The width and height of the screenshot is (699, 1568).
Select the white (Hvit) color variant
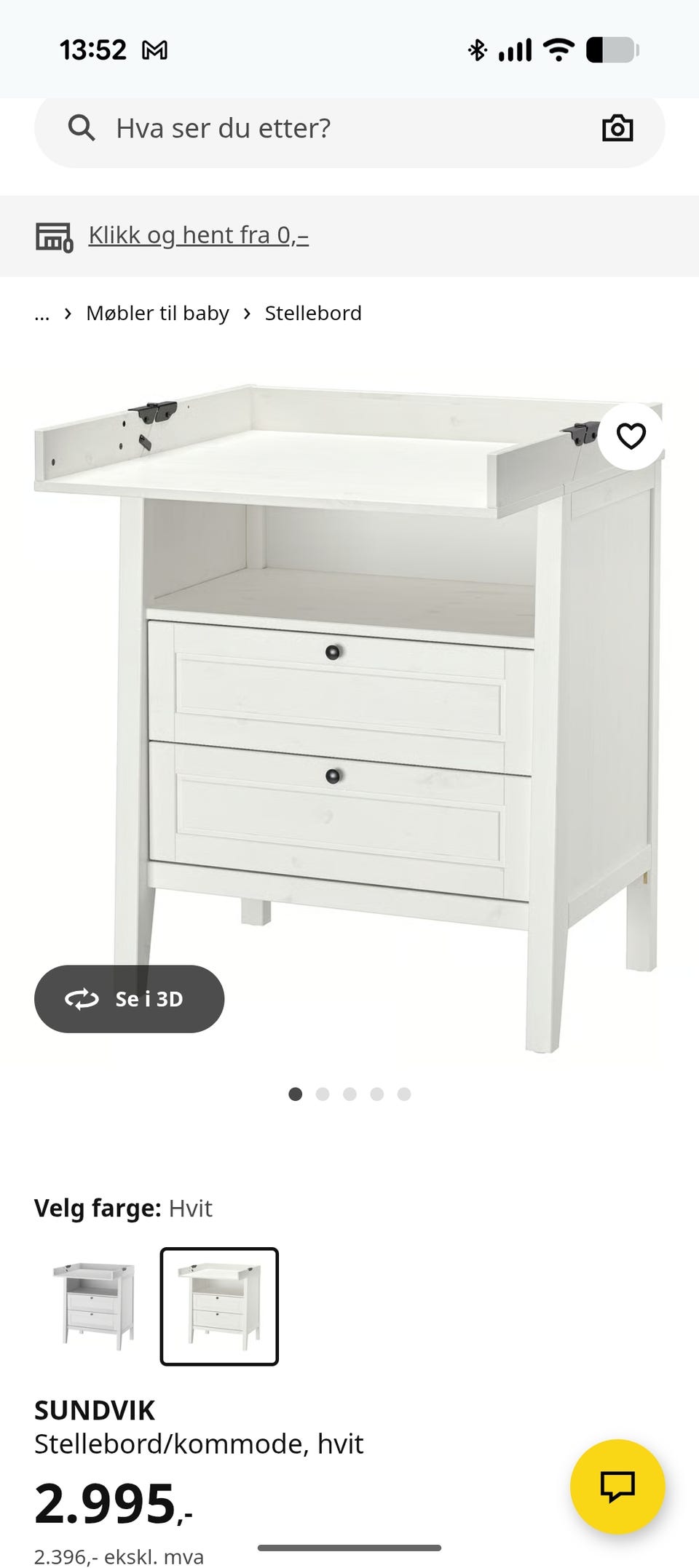[219, 1306]
